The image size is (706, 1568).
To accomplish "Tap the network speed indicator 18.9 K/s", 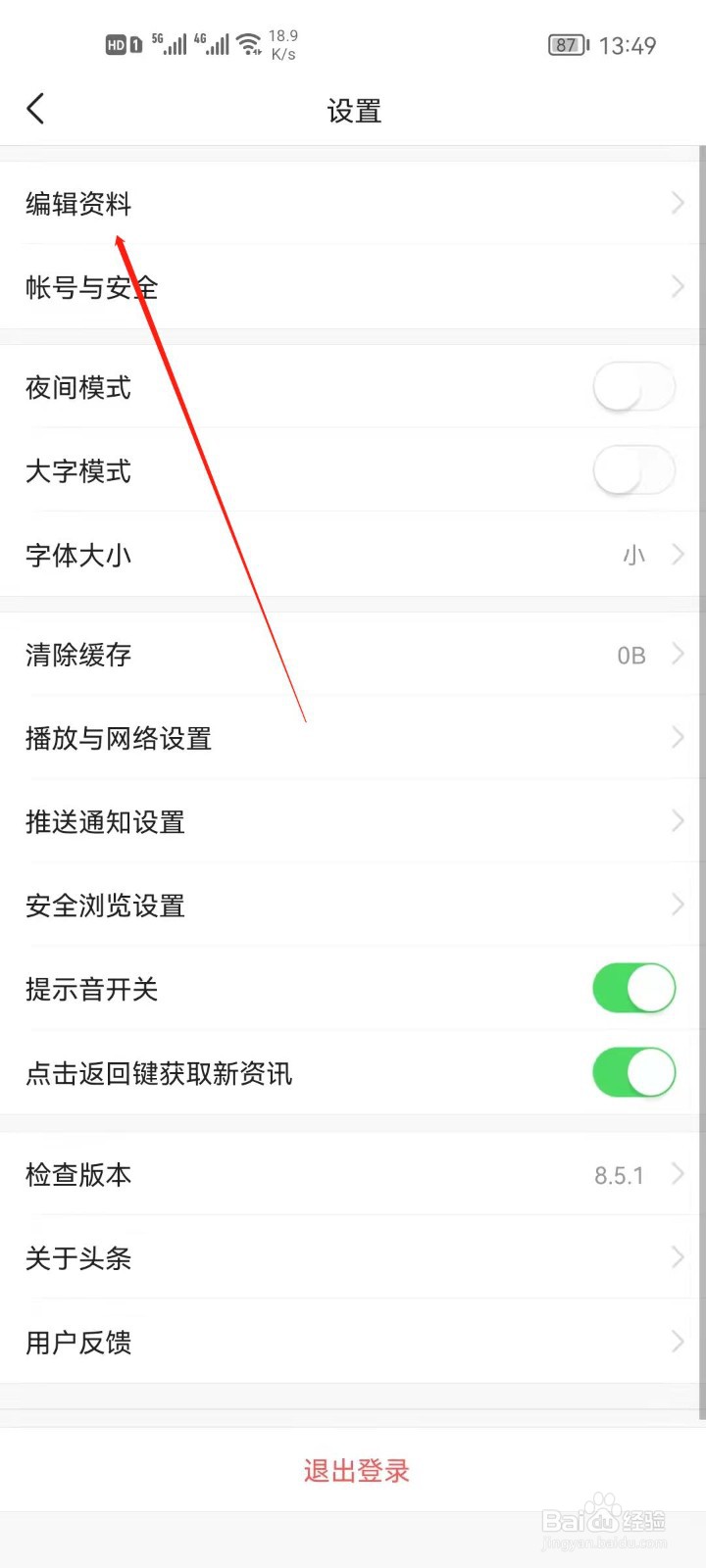I will (x=283, y=43).
